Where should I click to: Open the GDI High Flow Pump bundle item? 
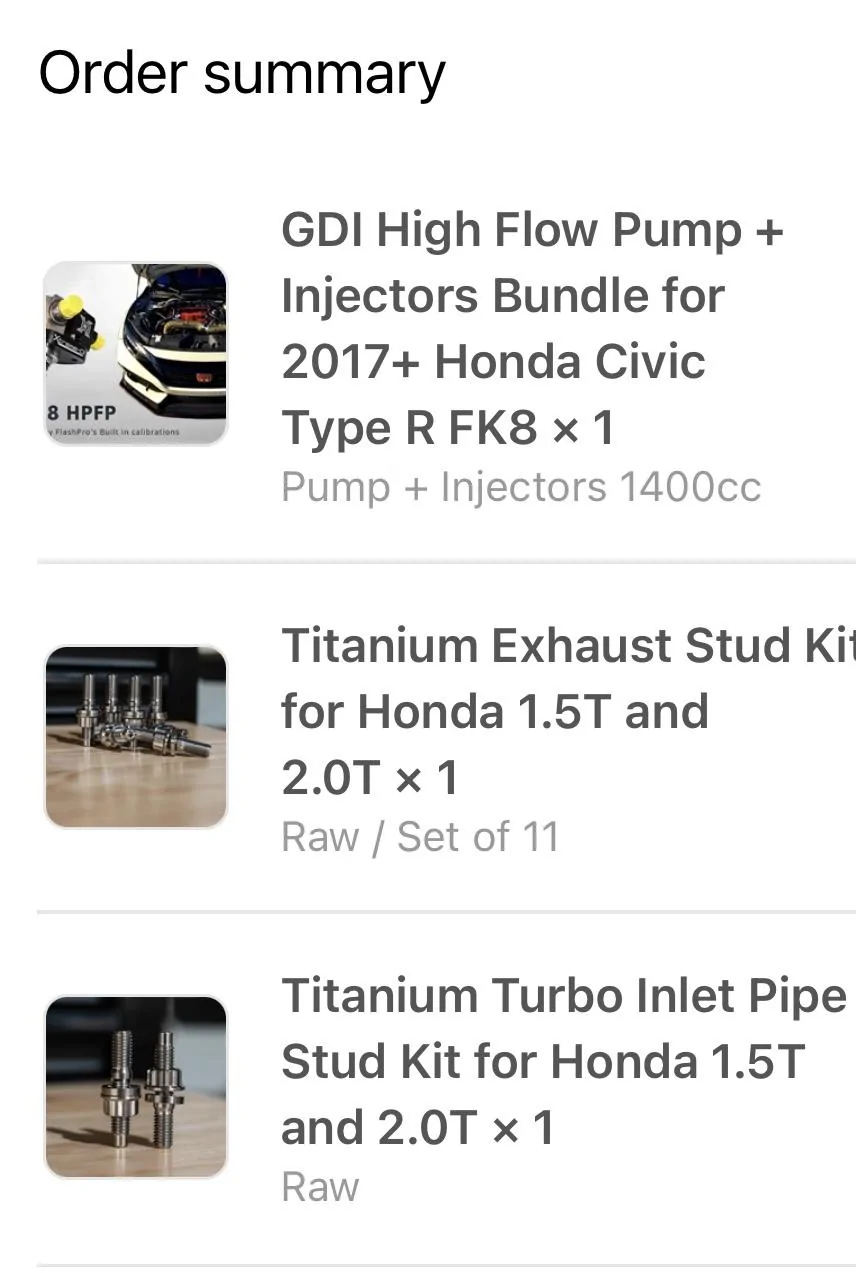click(x=530, y=329)
